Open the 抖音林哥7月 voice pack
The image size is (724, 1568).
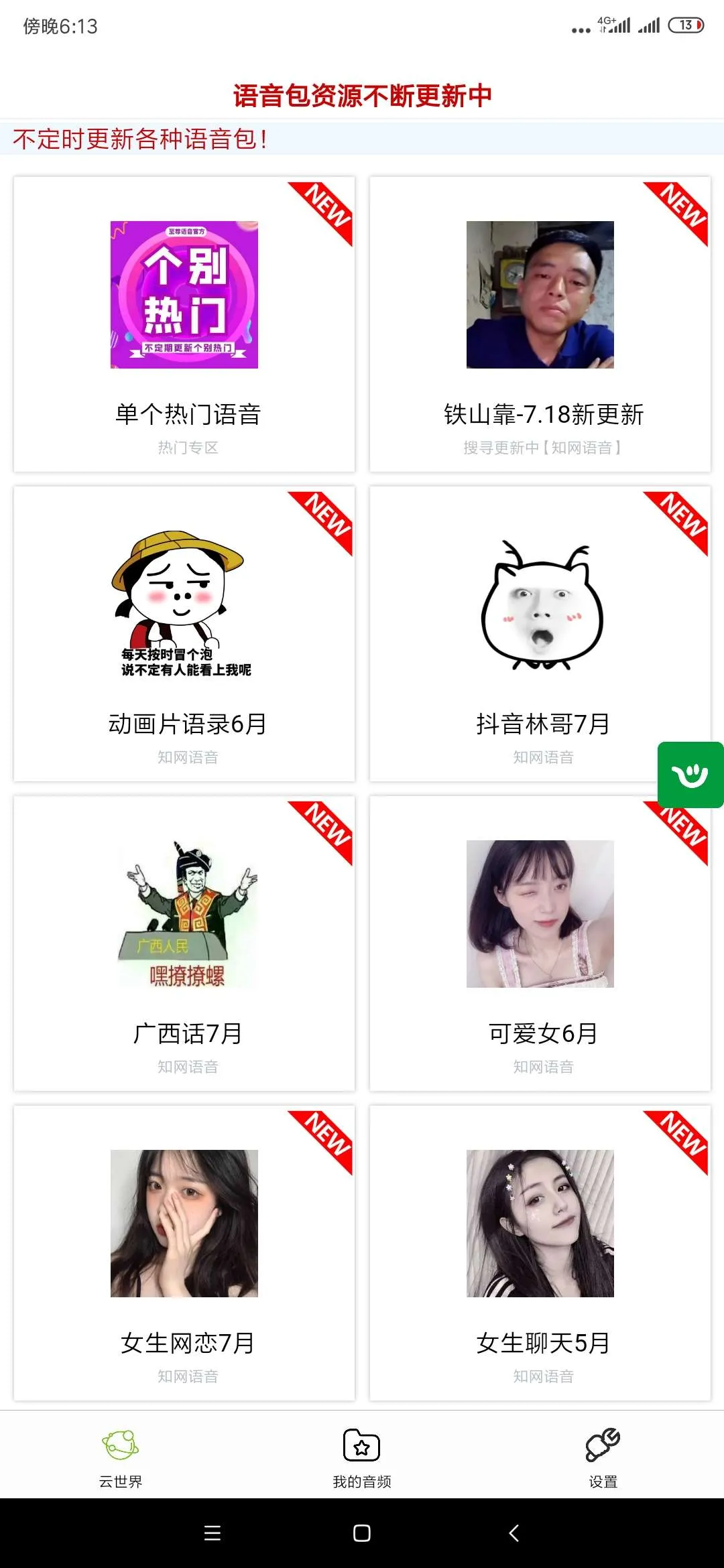540,635
